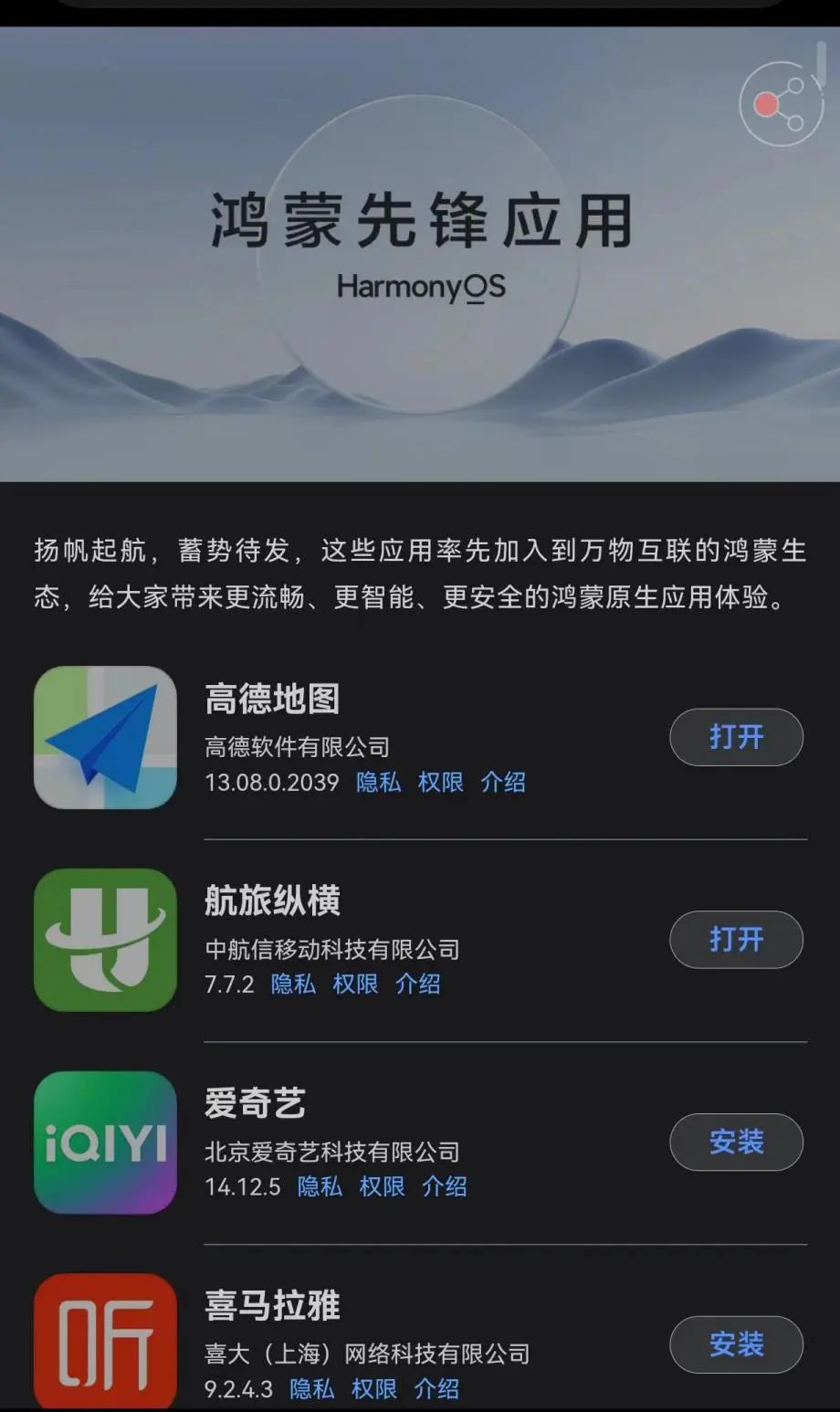Check 爱奇艺 permissions (权限) link
This screenshot has height=1412, width=840.
coord(382,1187)
